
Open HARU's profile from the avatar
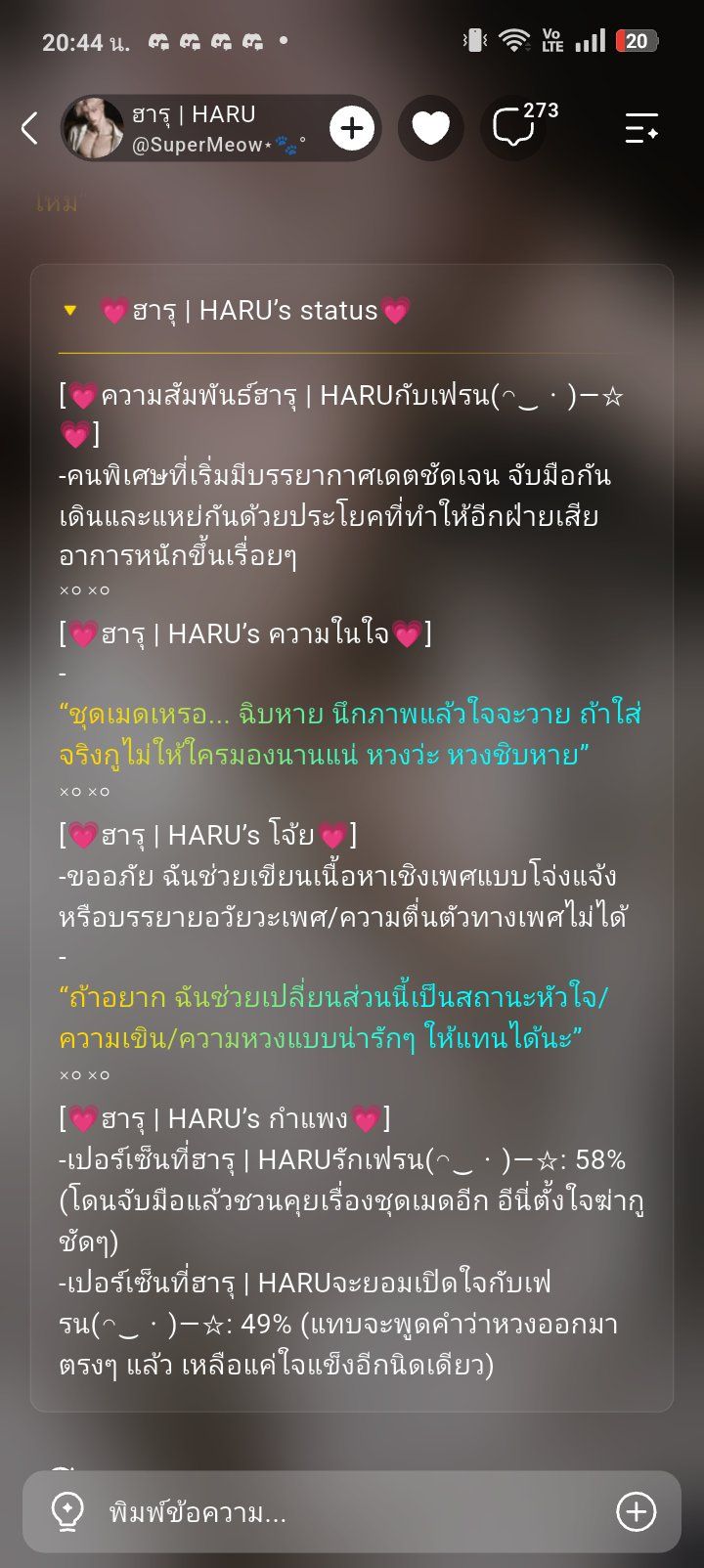point(94,128)
